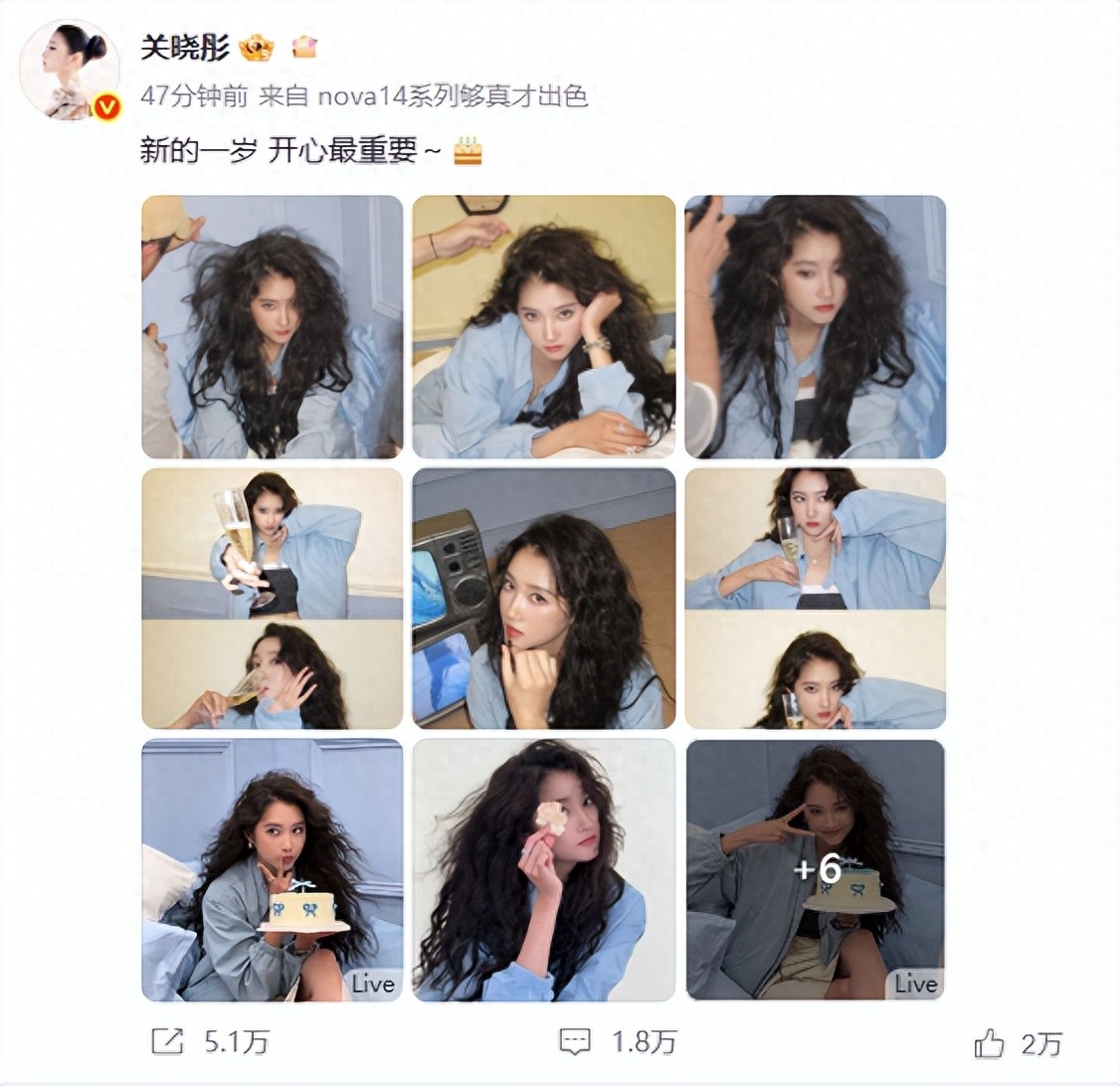Viewport: 1120px width, 1086px height.
Task: View the photo with flower over eye
Action: pos(544,870)
